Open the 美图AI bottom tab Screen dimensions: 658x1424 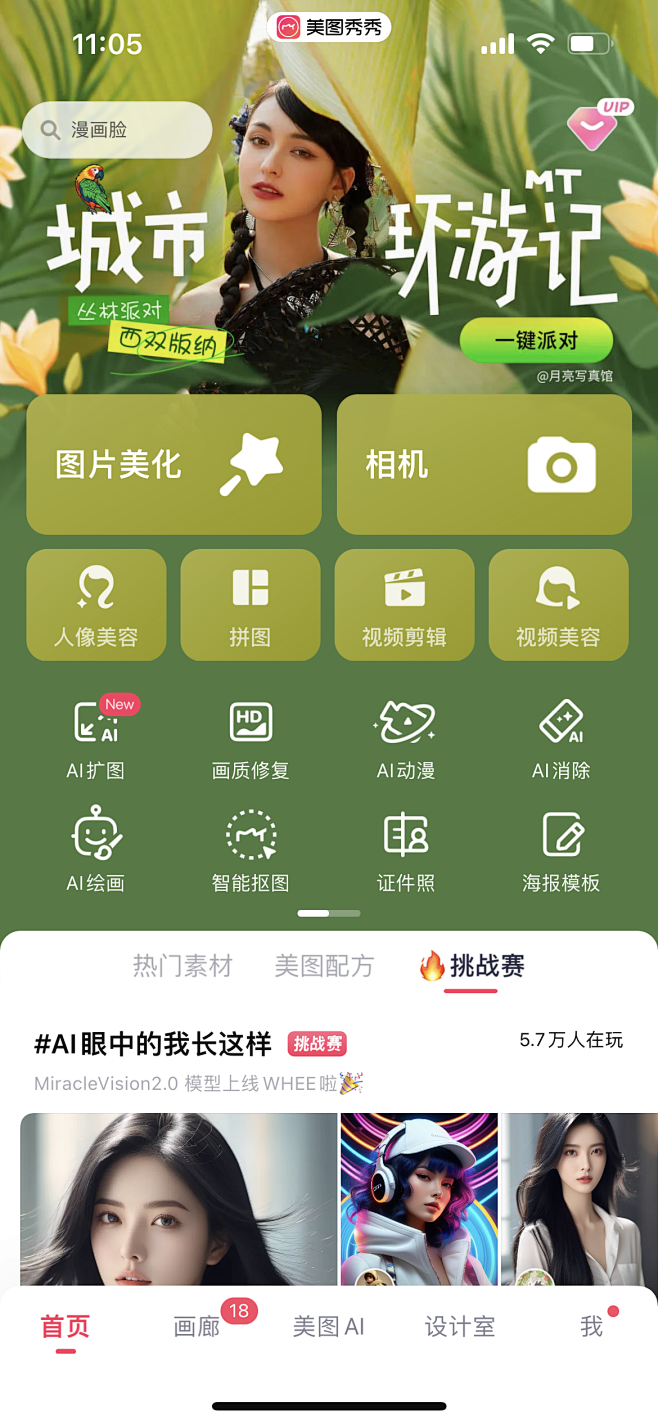pyautogui.click(x=328, y=1327)
